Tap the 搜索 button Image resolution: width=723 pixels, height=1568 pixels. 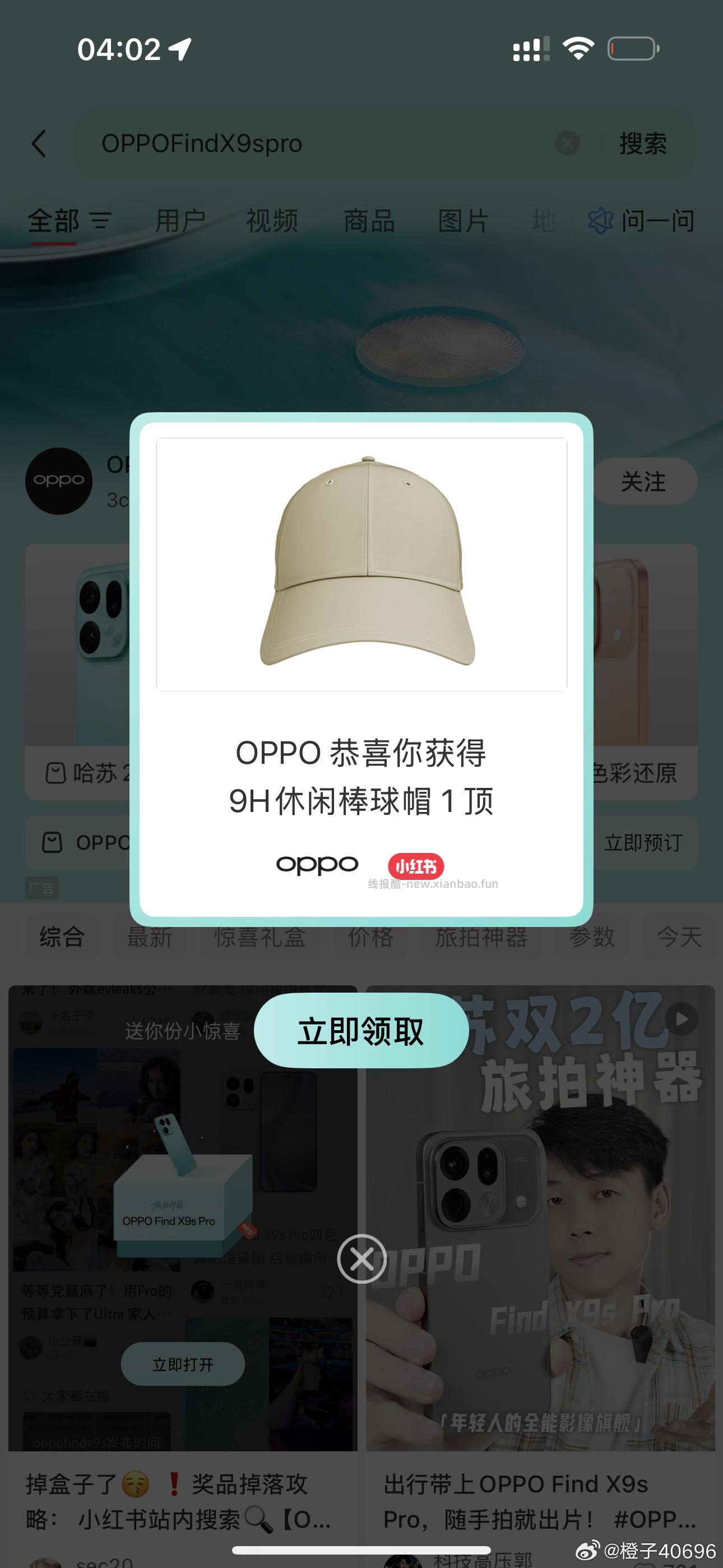tap(643, 144)
